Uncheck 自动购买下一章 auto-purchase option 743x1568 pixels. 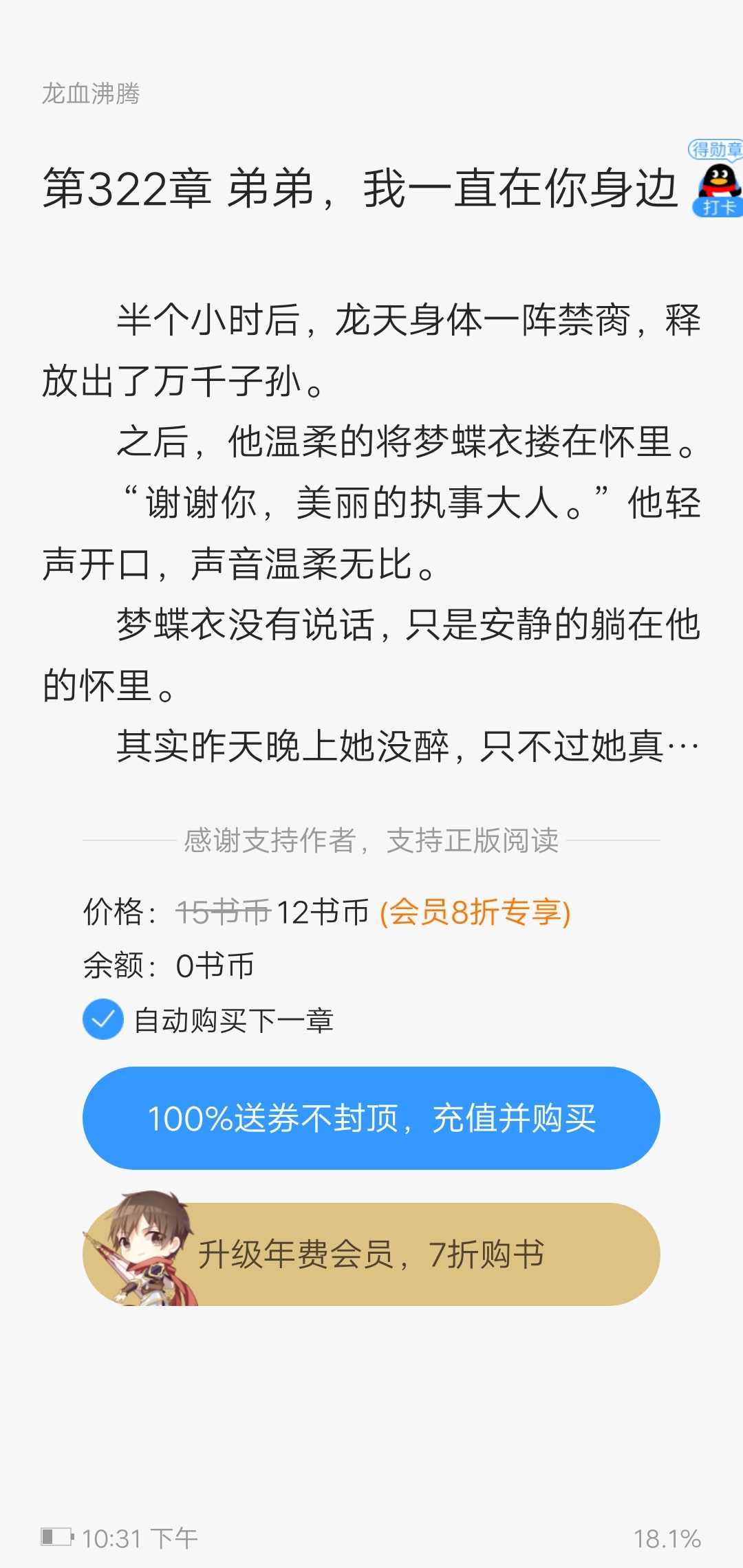(103, 1019)
